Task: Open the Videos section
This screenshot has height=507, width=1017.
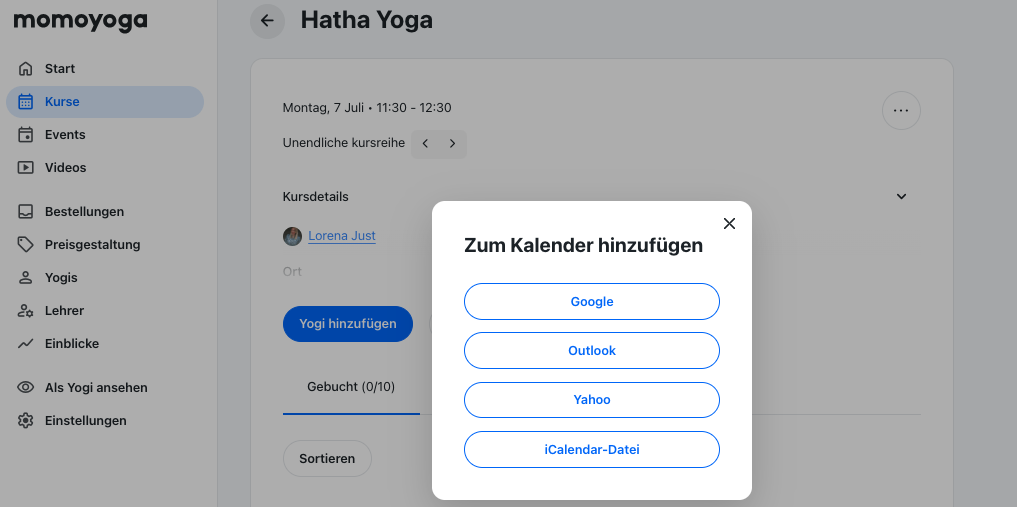Action: tap(65, 168)
